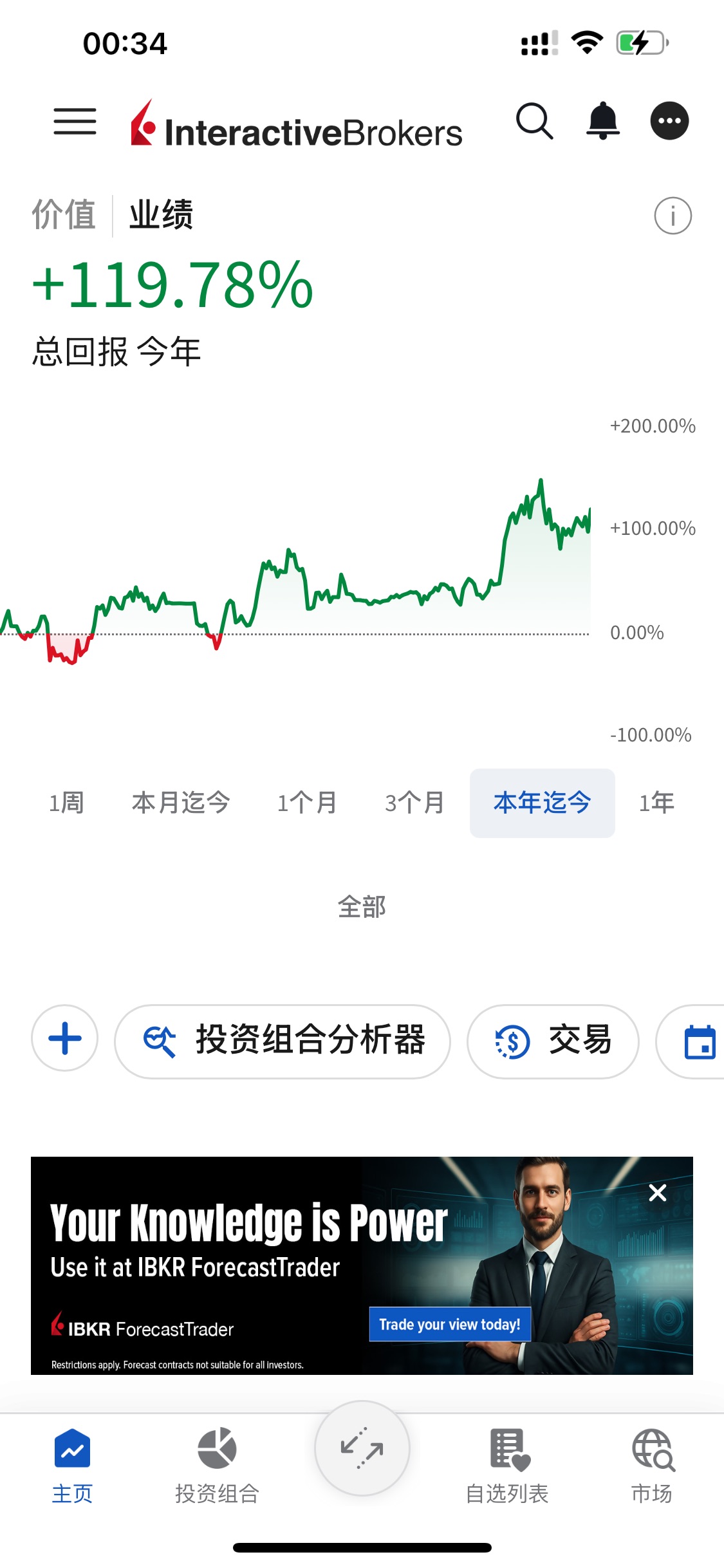Dismiss the ForecastTrader banner
The height and width of the screenshot is (1568, 724).
coord(658,1193)
